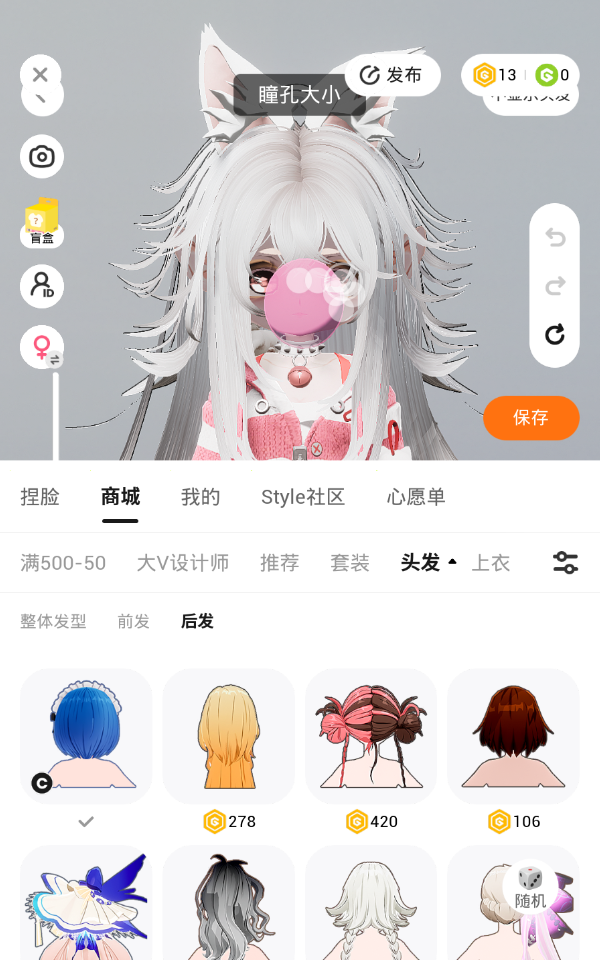600x960 pixels.
Task: Select the orange long hair priced 278
Action: (228, 738)
